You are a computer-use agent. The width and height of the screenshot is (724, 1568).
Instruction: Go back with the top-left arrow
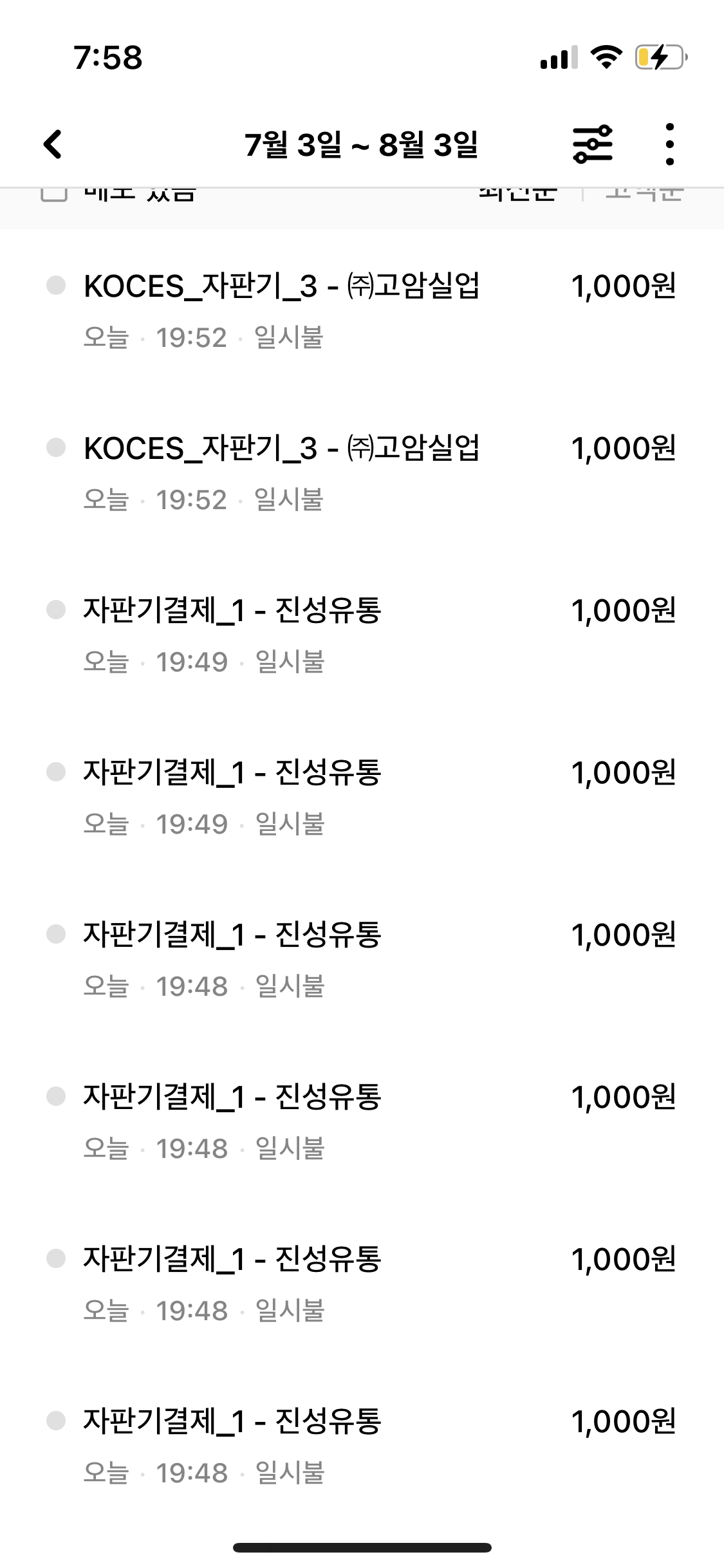53,144
